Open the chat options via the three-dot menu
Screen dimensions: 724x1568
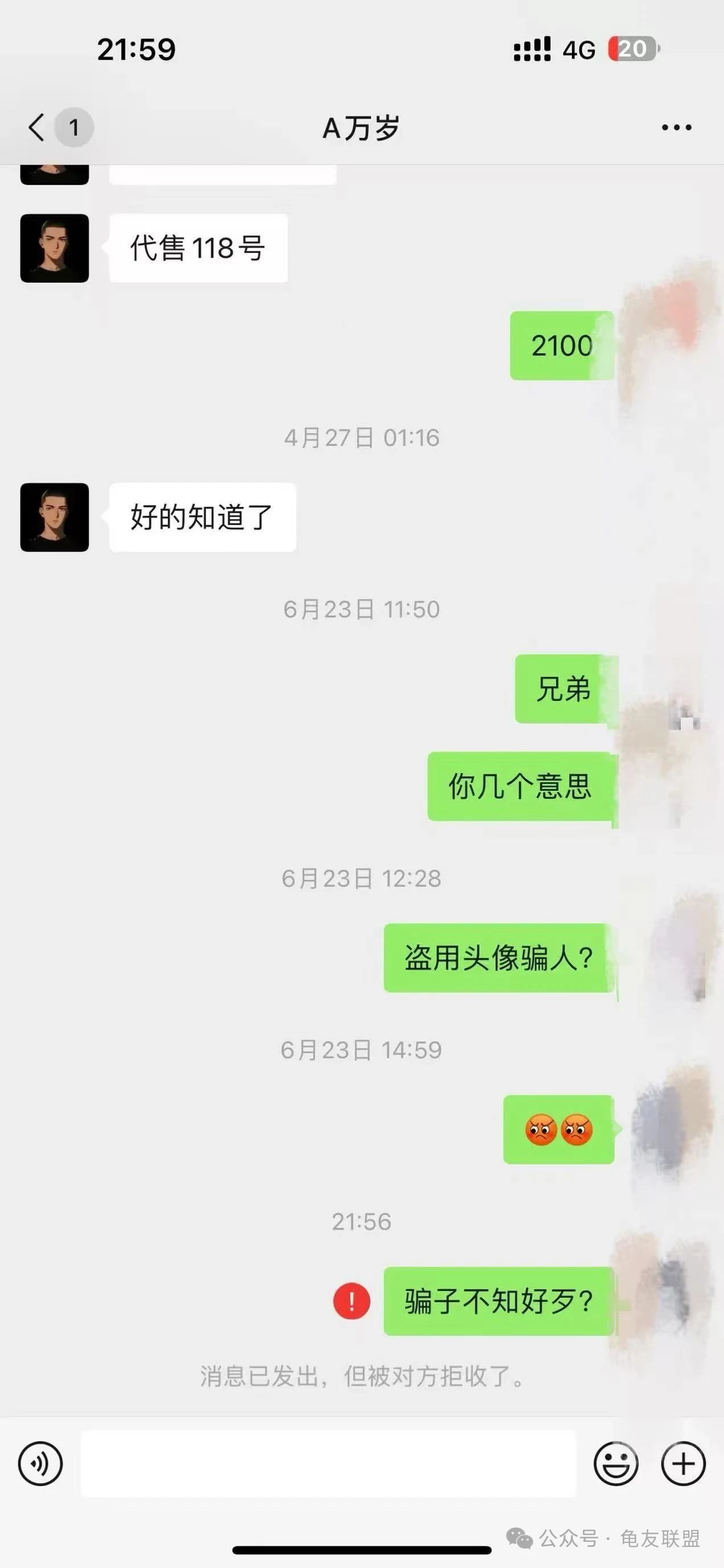click(x=676, y=127)
